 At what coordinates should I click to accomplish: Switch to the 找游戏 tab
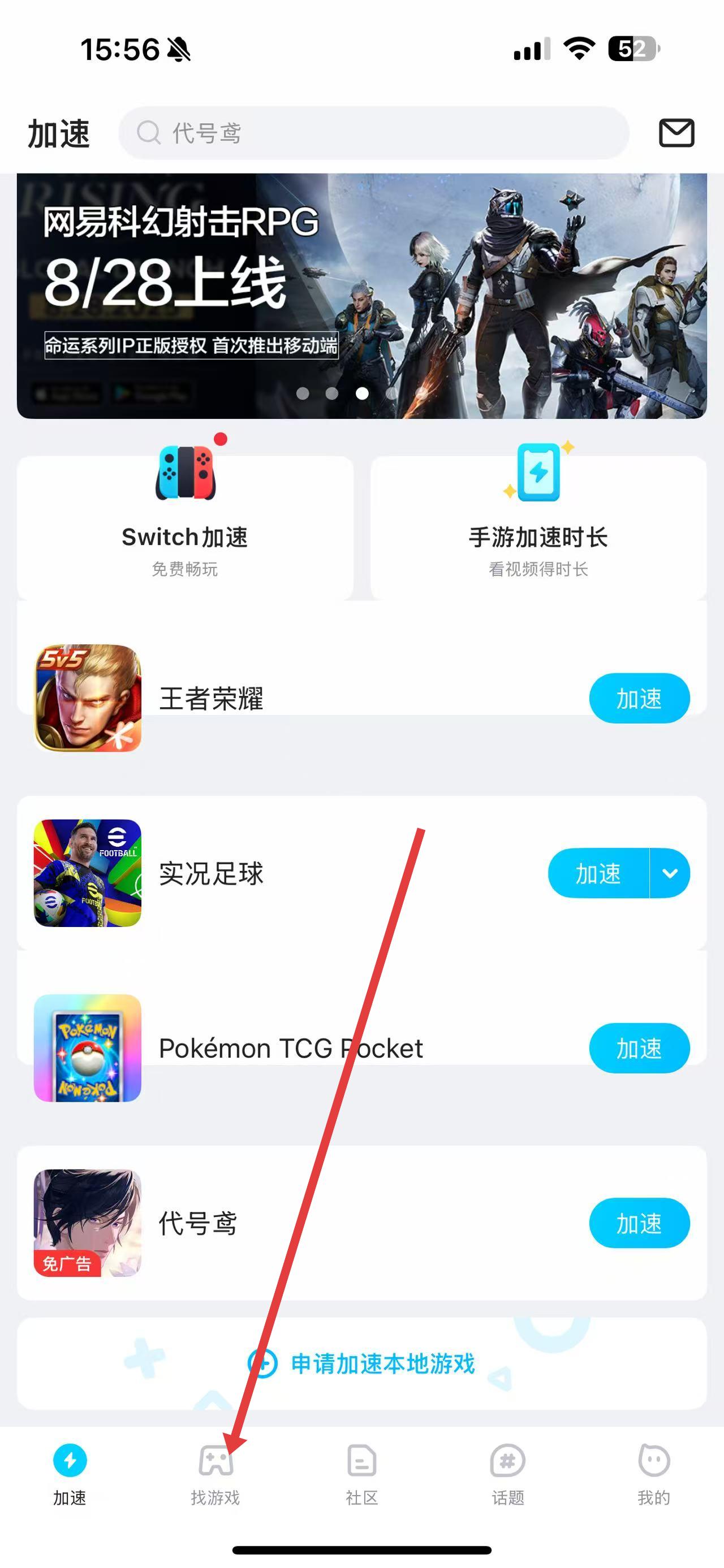tap(216, 1472)
